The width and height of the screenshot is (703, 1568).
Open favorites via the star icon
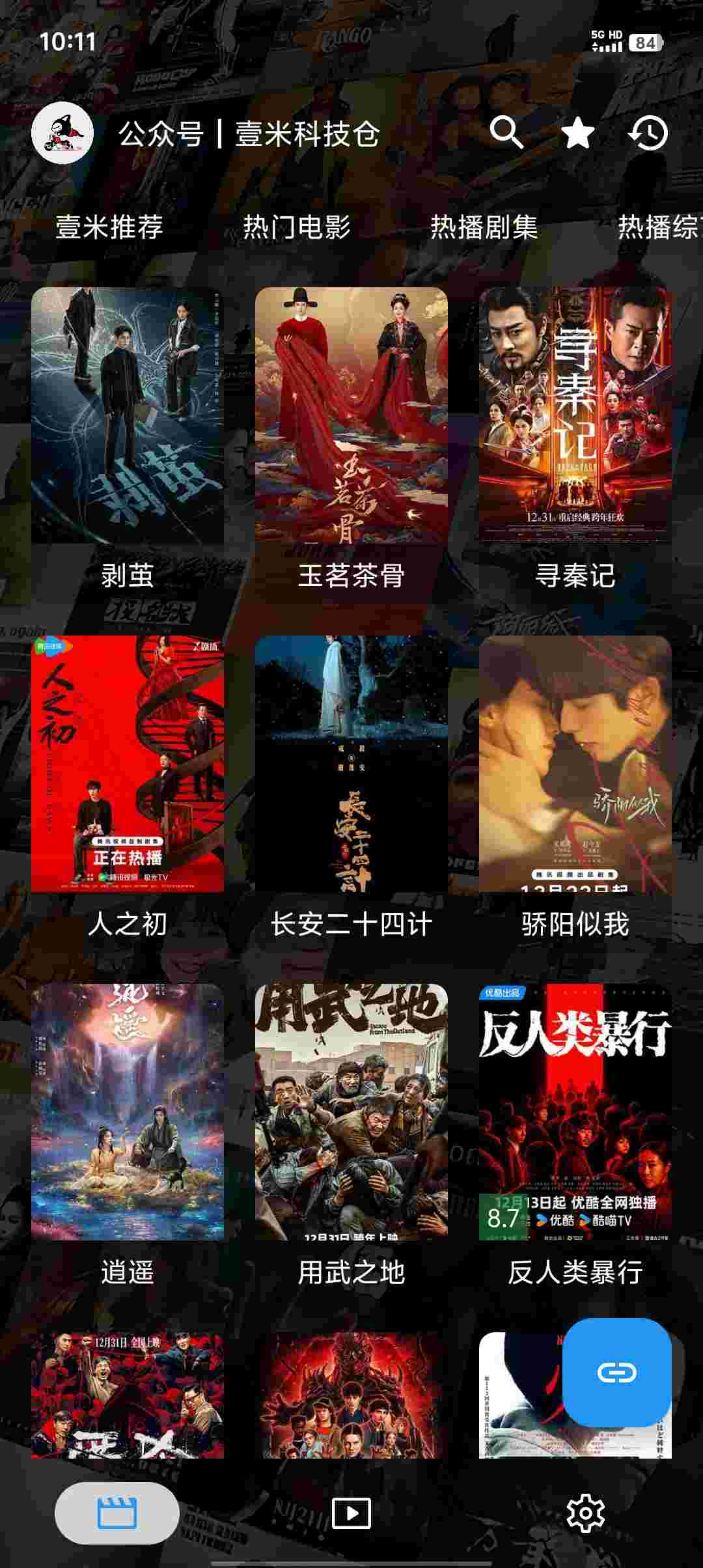[x=577, y=133]
